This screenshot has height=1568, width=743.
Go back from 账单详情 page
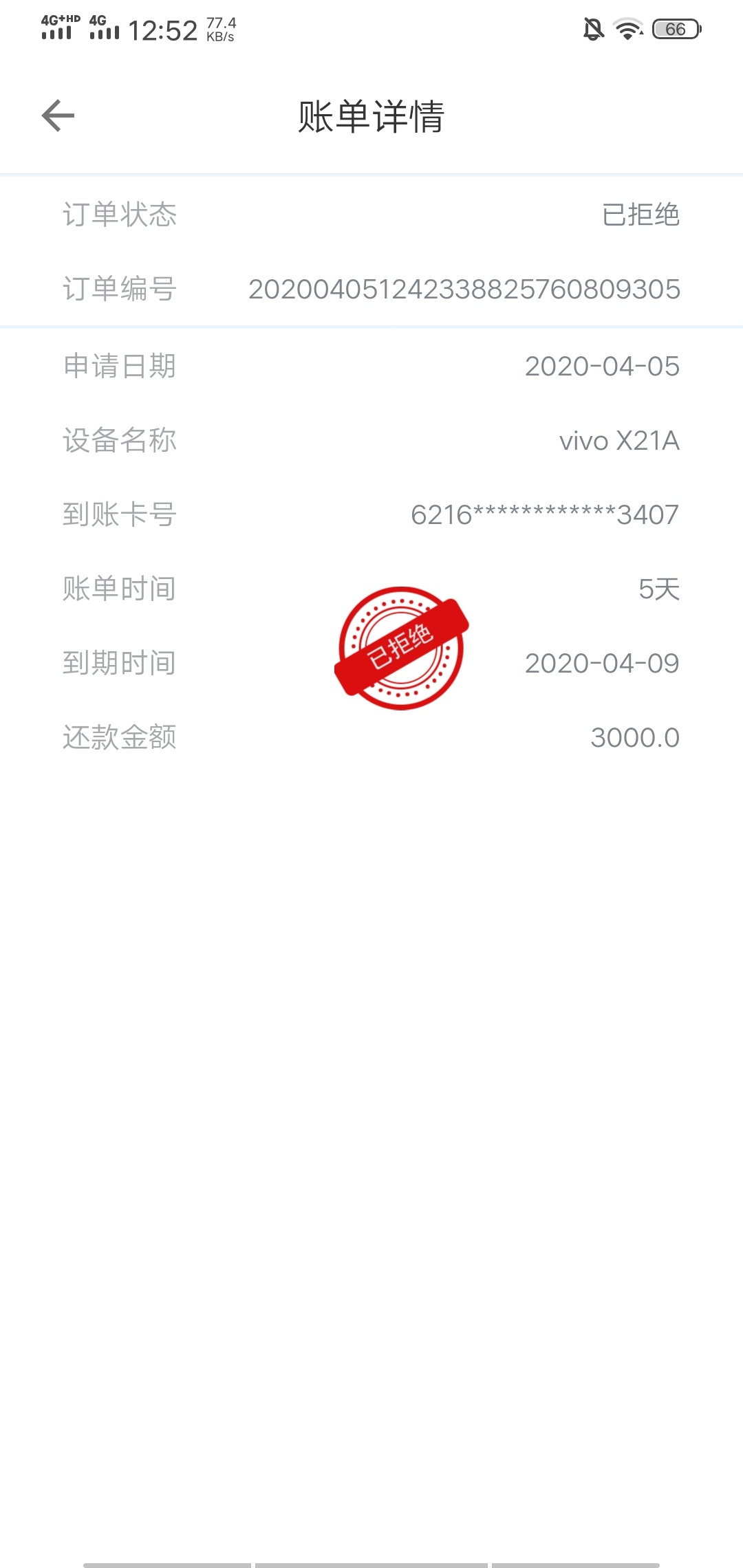pos(58,116)
